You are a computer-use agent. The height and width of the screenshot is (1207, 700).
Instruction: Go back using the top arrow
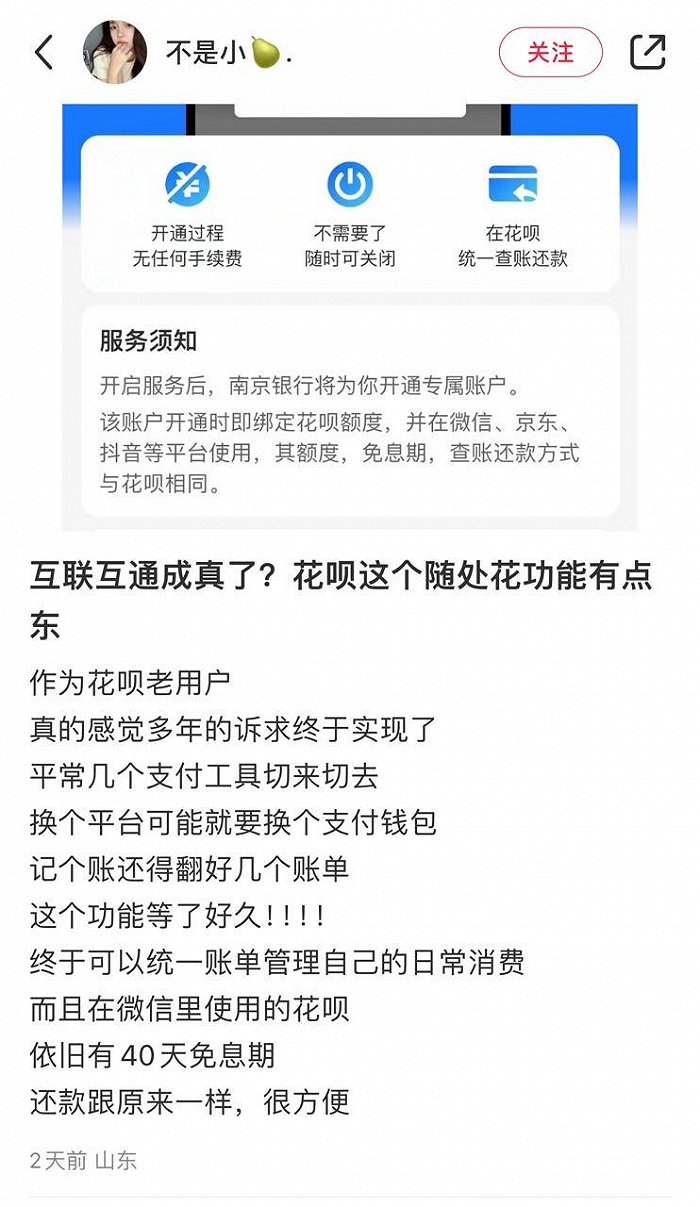click(44, 52)
